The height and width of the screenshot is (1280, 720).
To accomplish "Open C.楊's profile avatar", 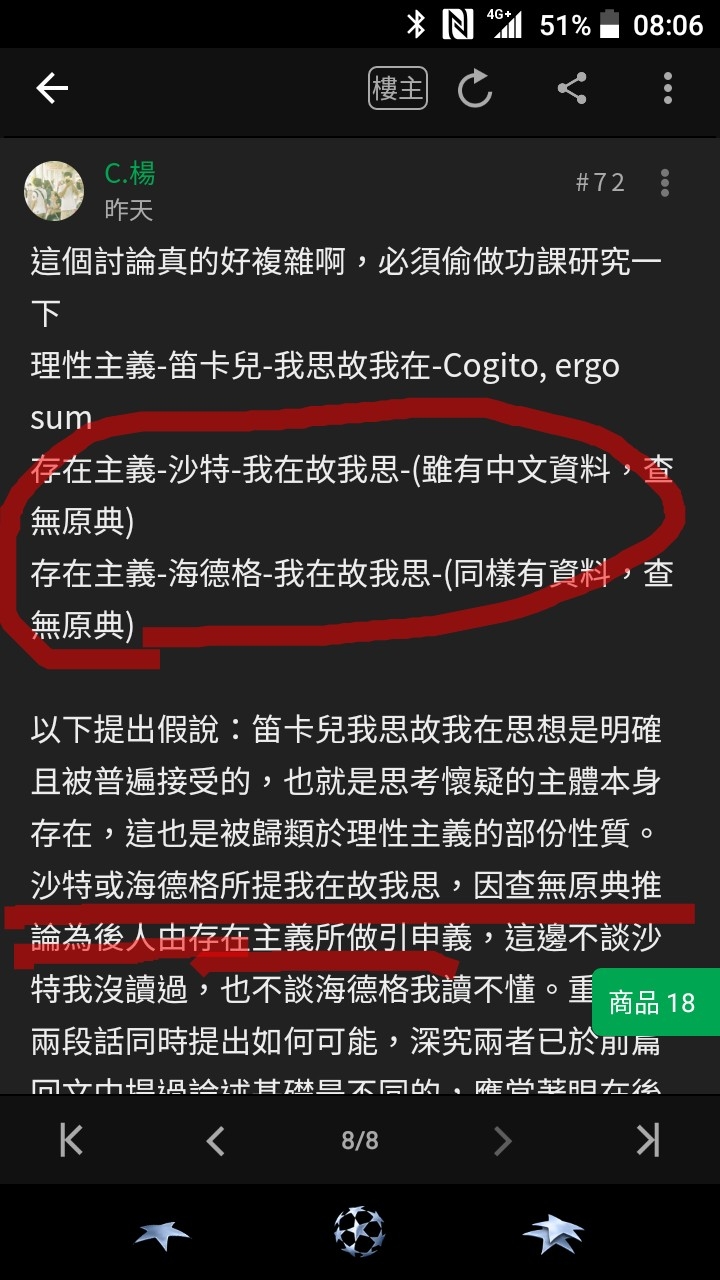I will [x=54, y=191].
